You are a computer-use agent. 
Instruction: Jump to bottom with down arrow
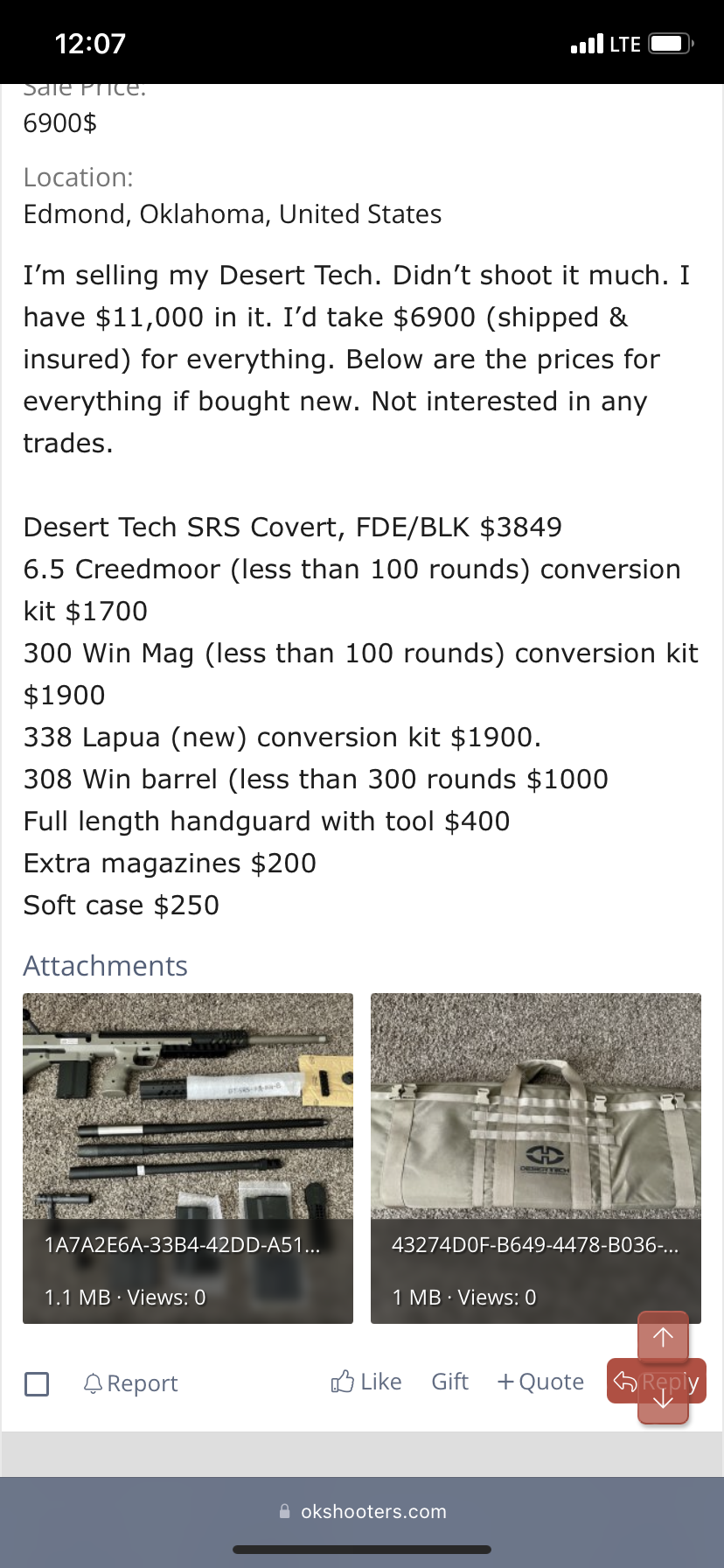pyautogui.click(x=664, y=1402)
